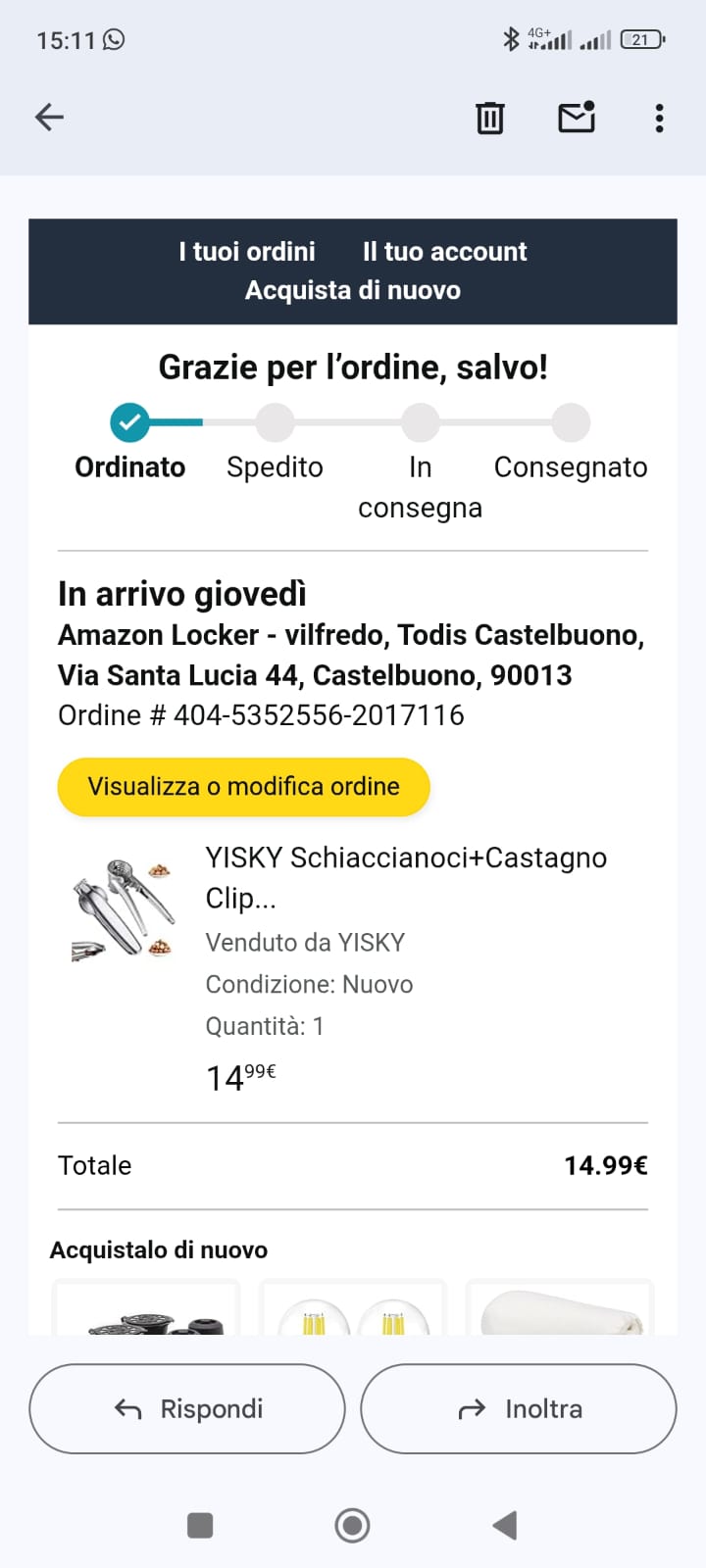Go back to the inbox

pyautogui.click(x=49, y=118)
